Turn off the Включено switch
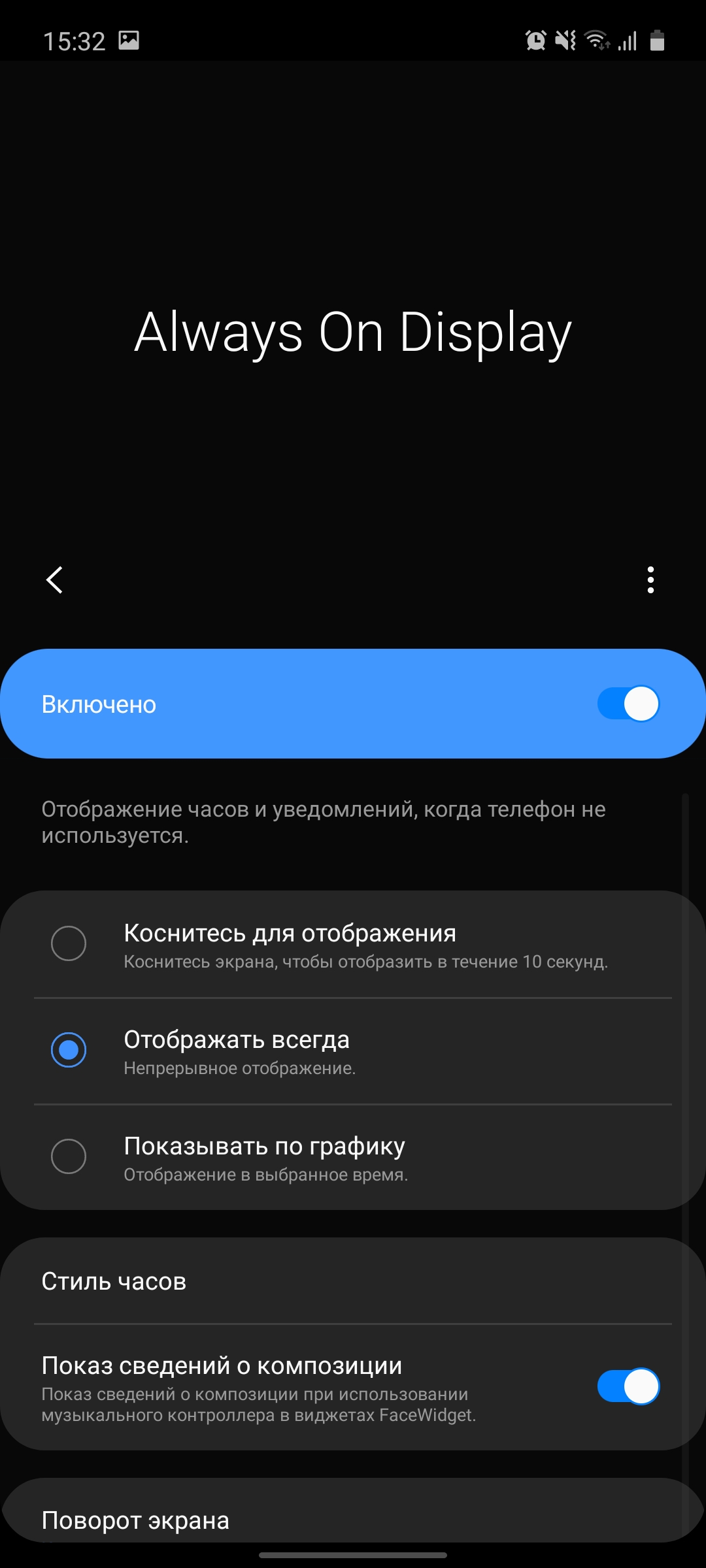 coord(628,704)
